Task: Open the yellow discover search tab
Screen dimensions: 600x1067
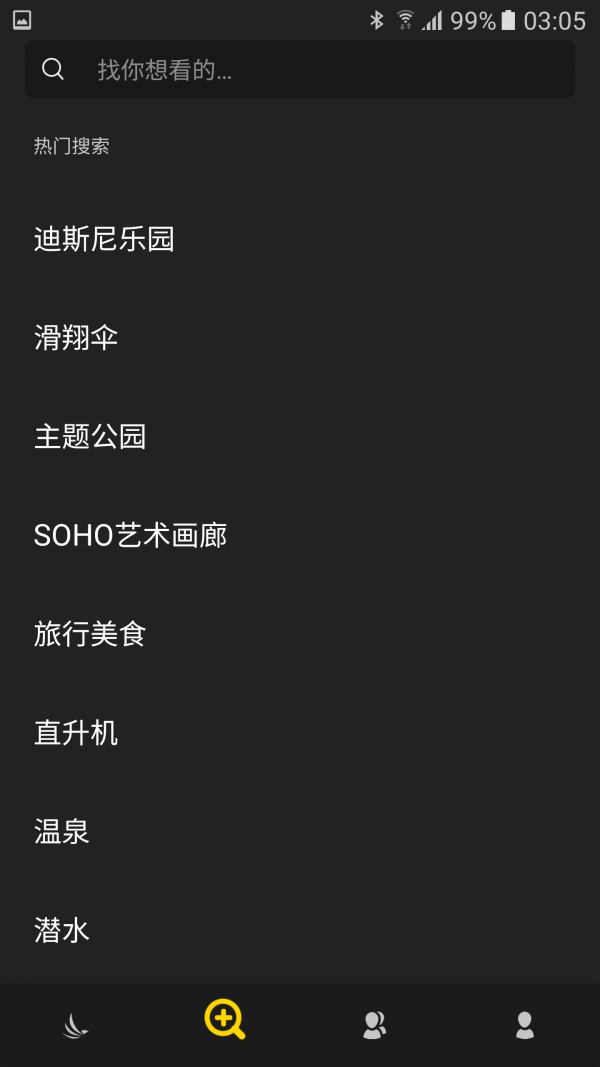Action: coord(225,1021)
